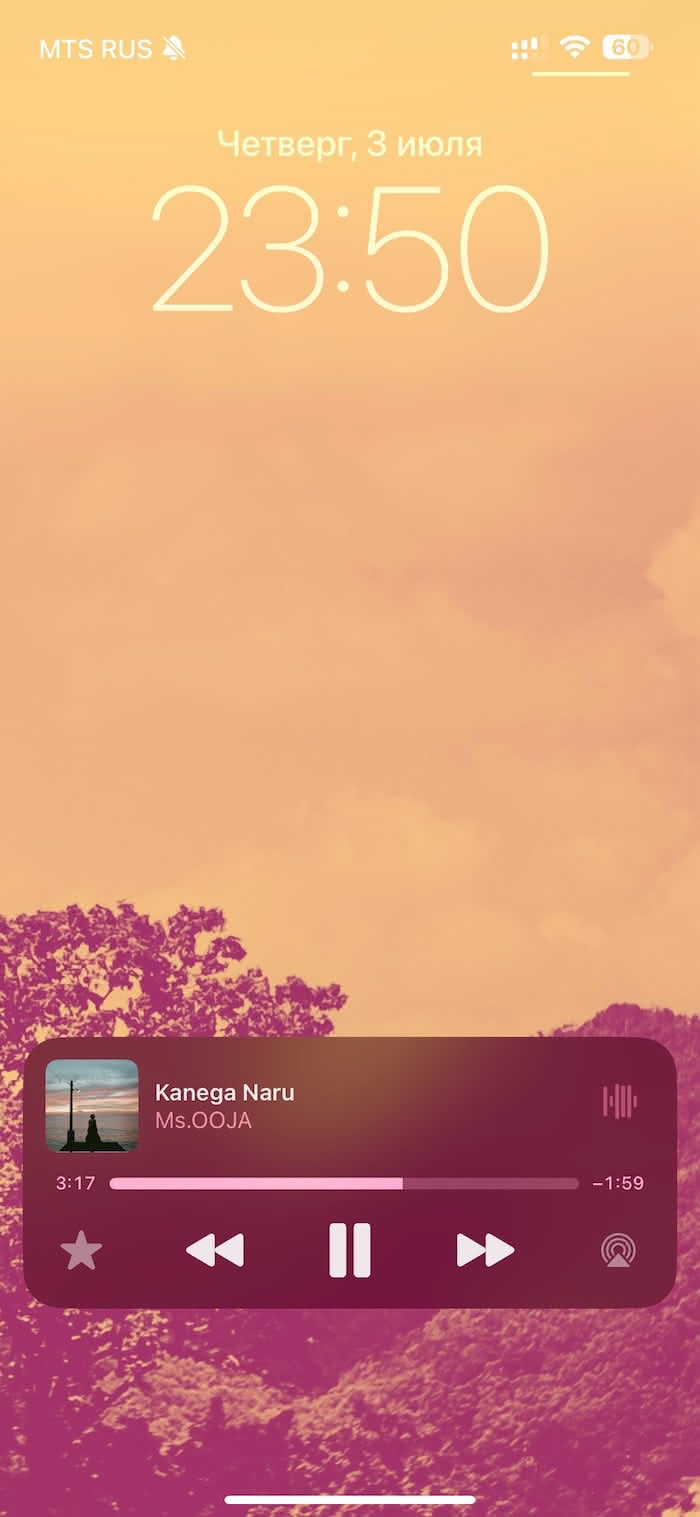Skip to the next track

[485, 1250]
